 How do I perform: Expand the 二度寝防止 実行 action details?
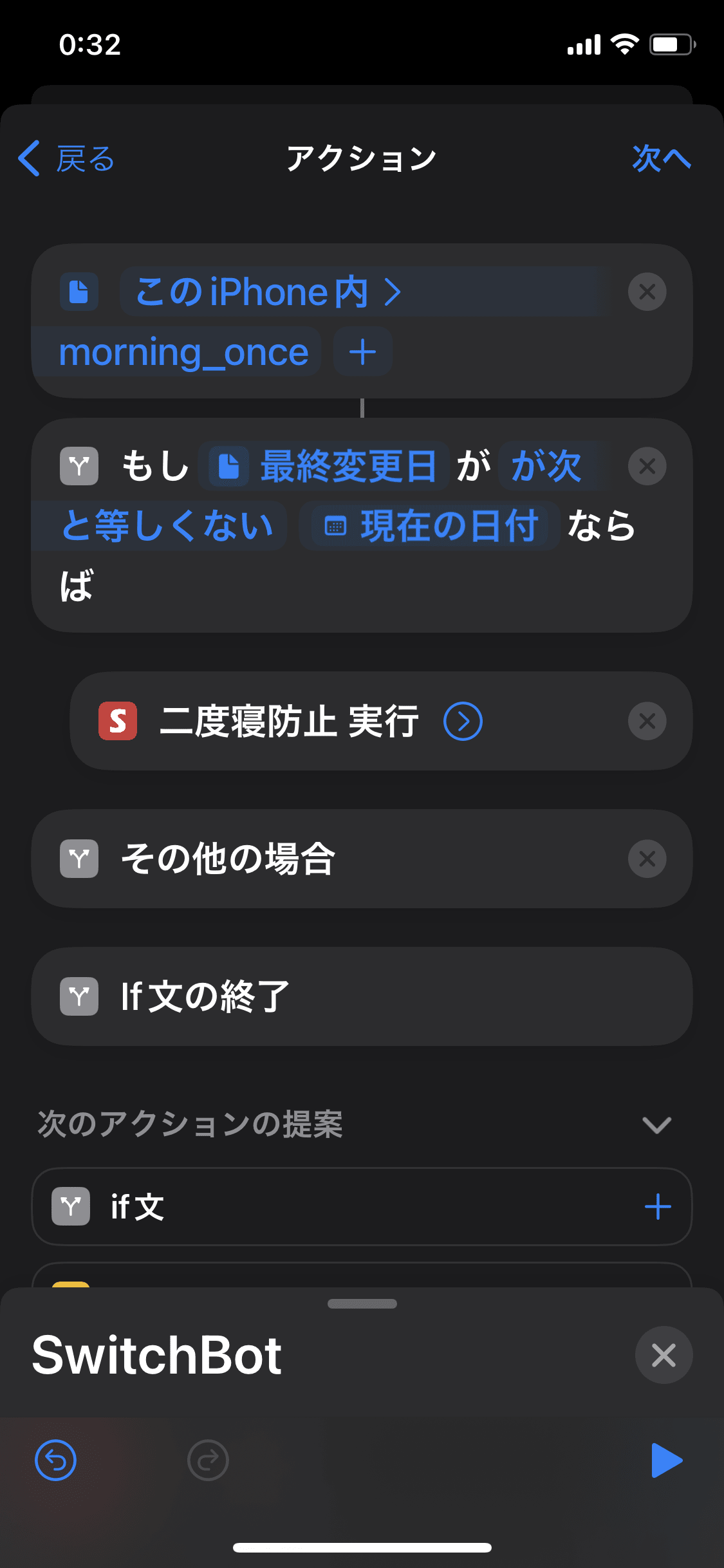pyautogui.click(x=463, y=721)
